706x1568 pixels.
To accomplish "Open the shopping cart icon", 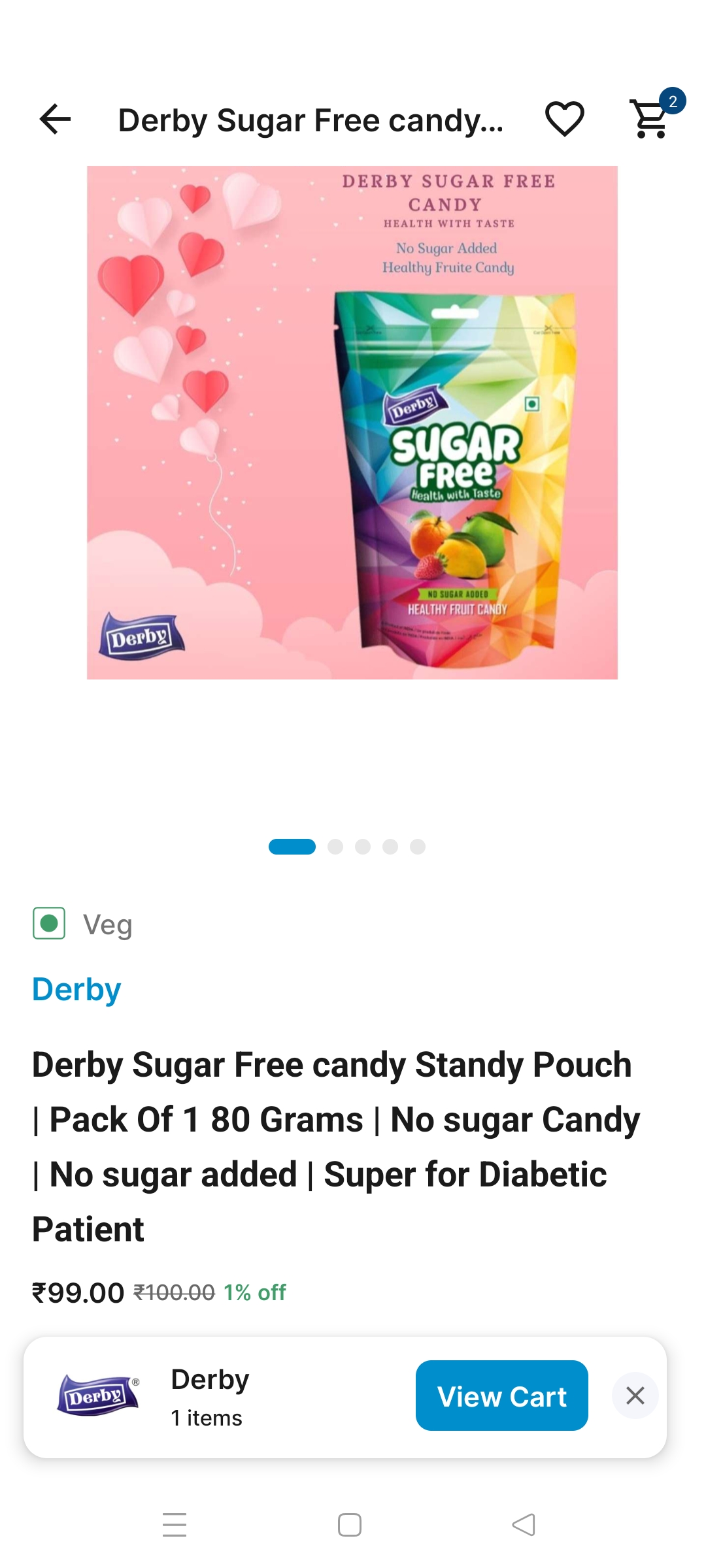I will 651,120.
